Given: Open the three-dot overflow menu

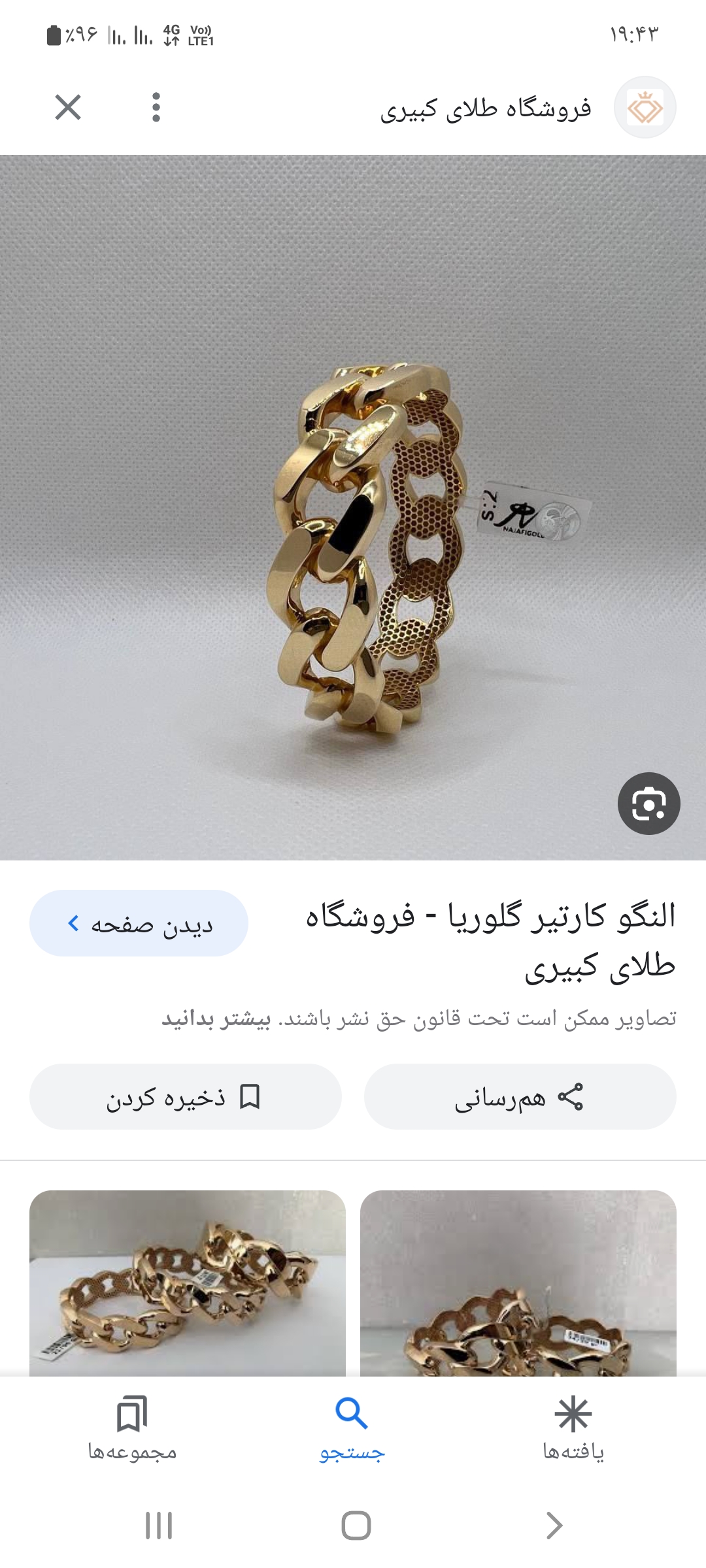Looking at the screenshot, I should tap(156, 107).
